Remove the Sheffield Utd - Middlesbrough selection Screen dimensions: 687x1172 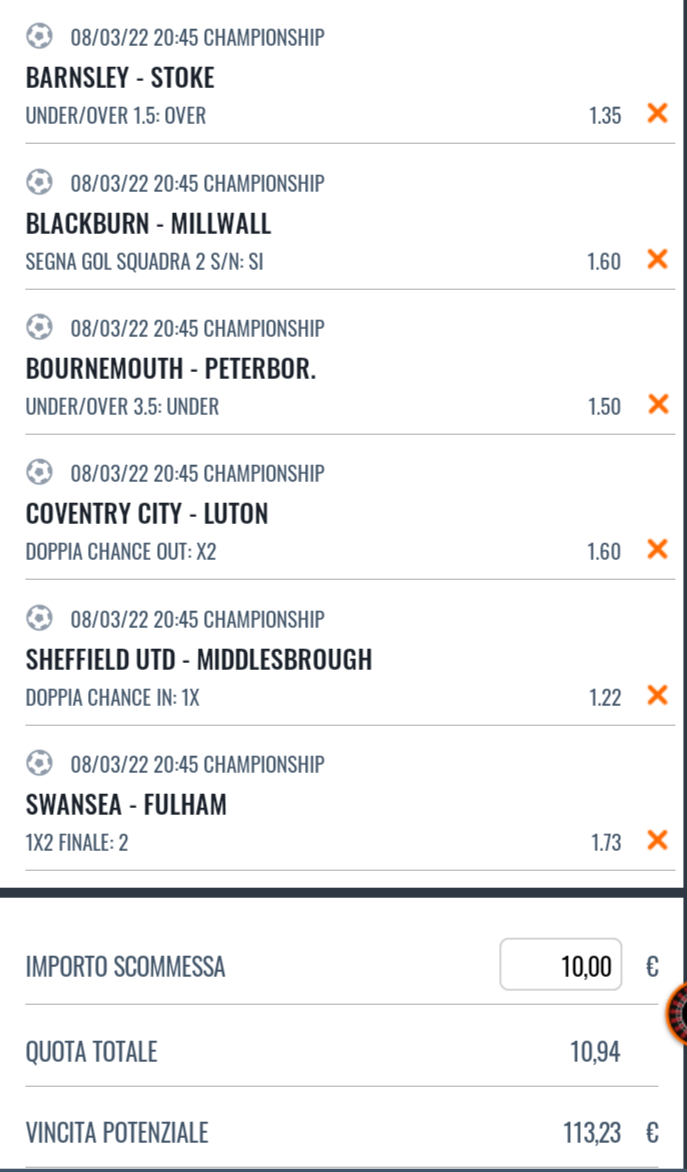[657, 695]
